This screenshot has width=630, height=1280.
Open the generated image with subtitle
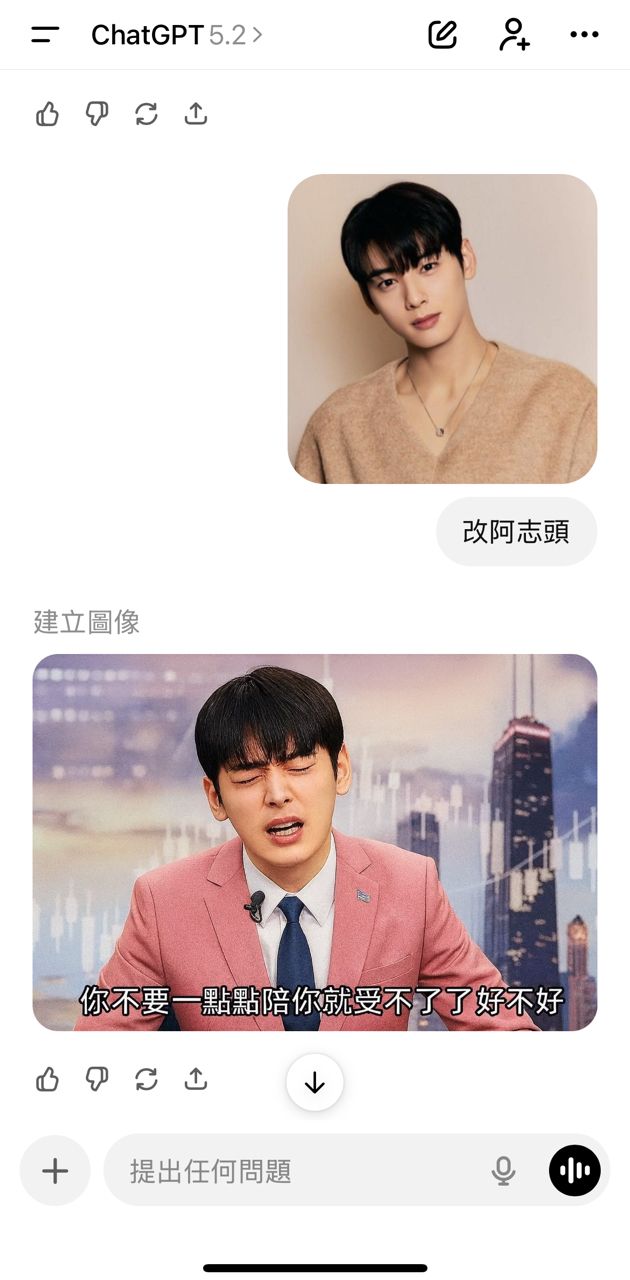pyautogui.click(x=314, y=842)
